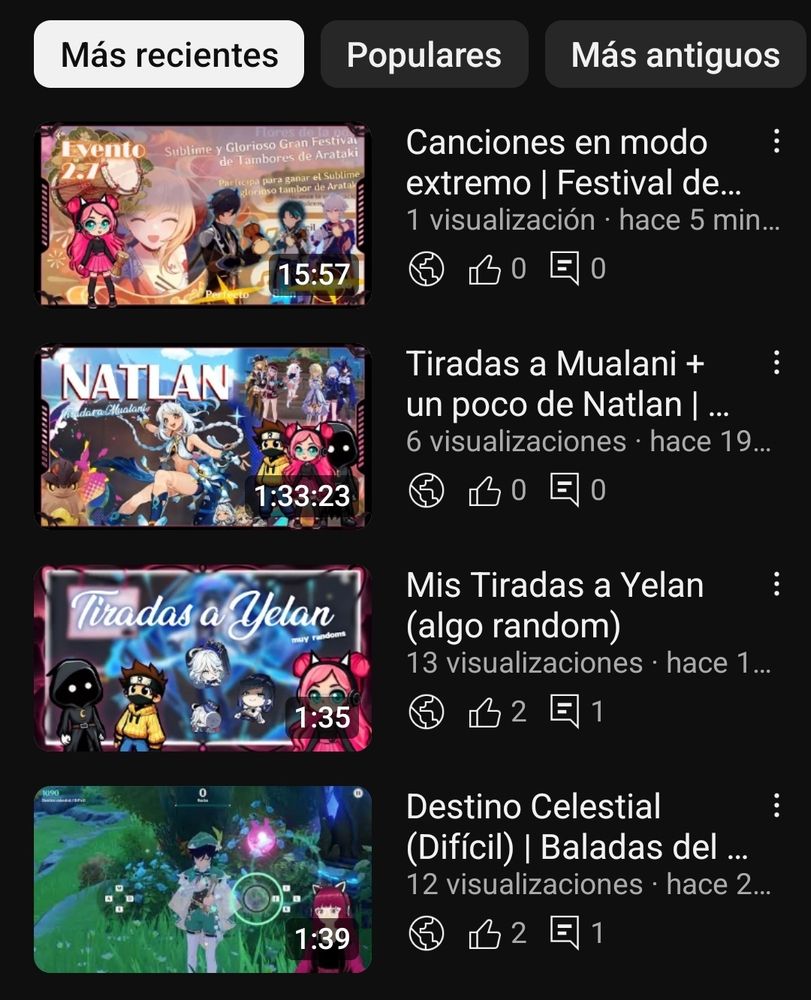Sort videos by Más antiguos
Screen dimensions: 811x1000
pyautogui.click(x=675, y=55)
